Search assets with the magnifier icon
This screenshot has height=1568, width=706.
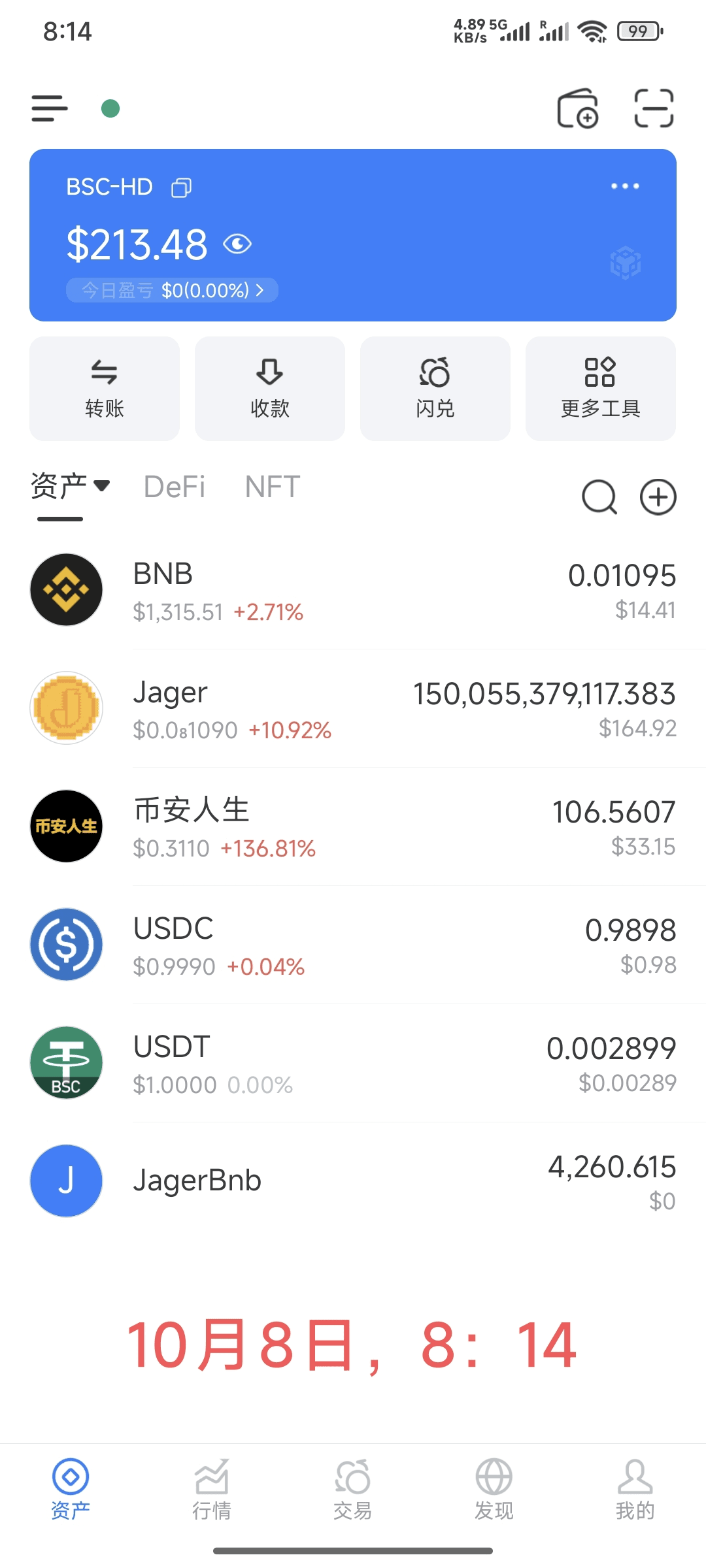pyautogui.click(x=599, y=498)
